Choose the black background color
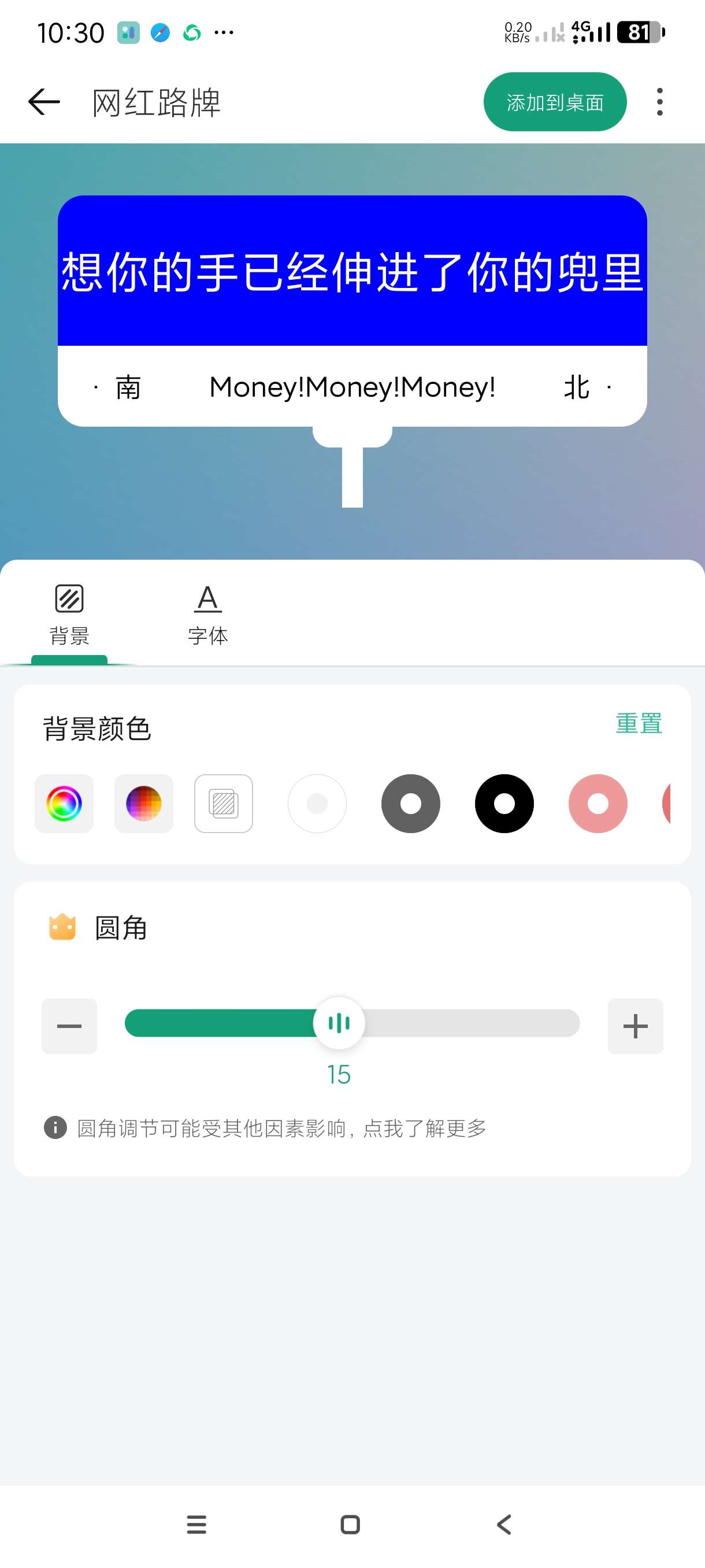 click(504, 804)
